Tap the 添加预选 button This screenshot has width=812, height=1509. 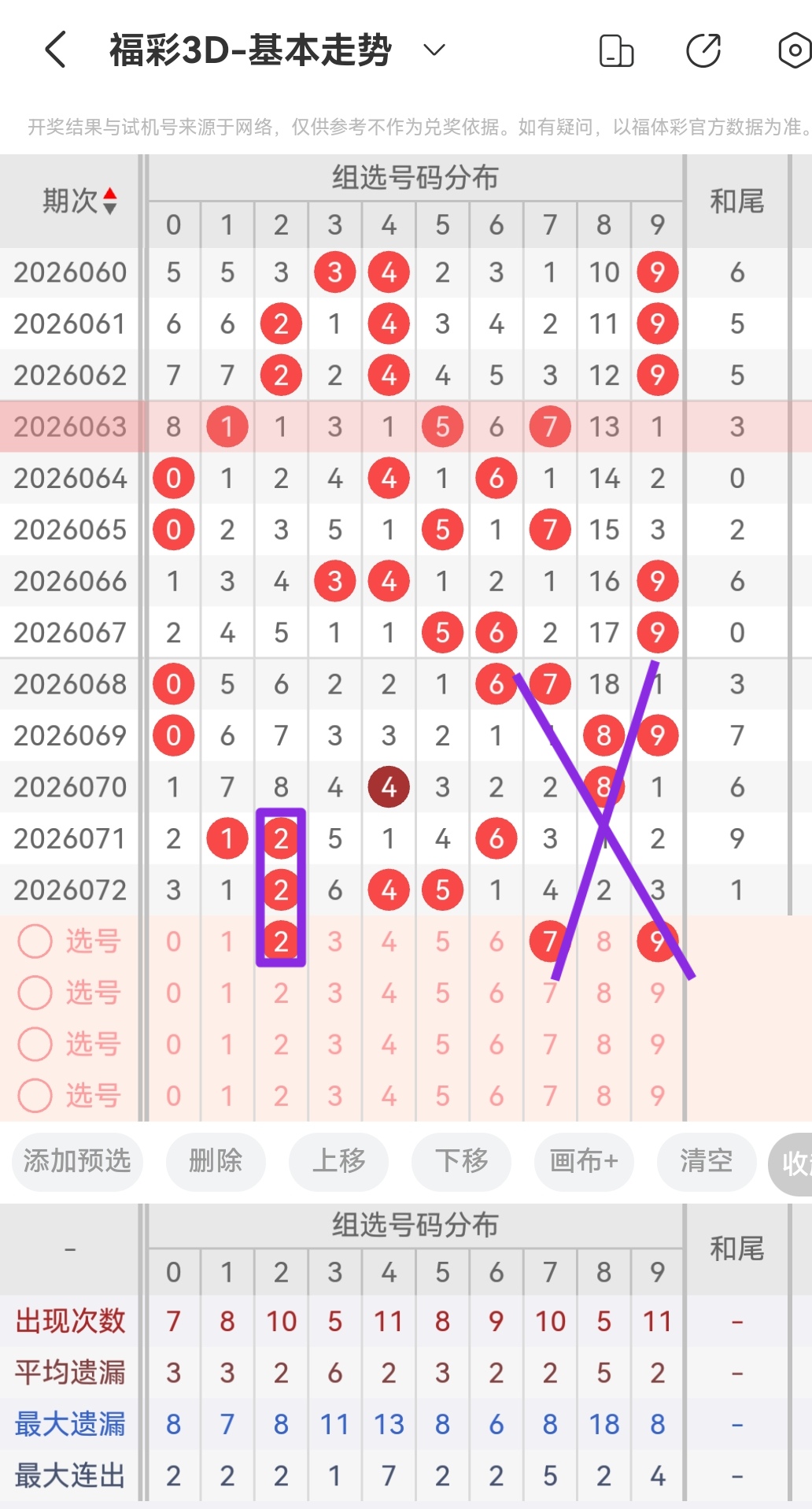[76, 1162]
